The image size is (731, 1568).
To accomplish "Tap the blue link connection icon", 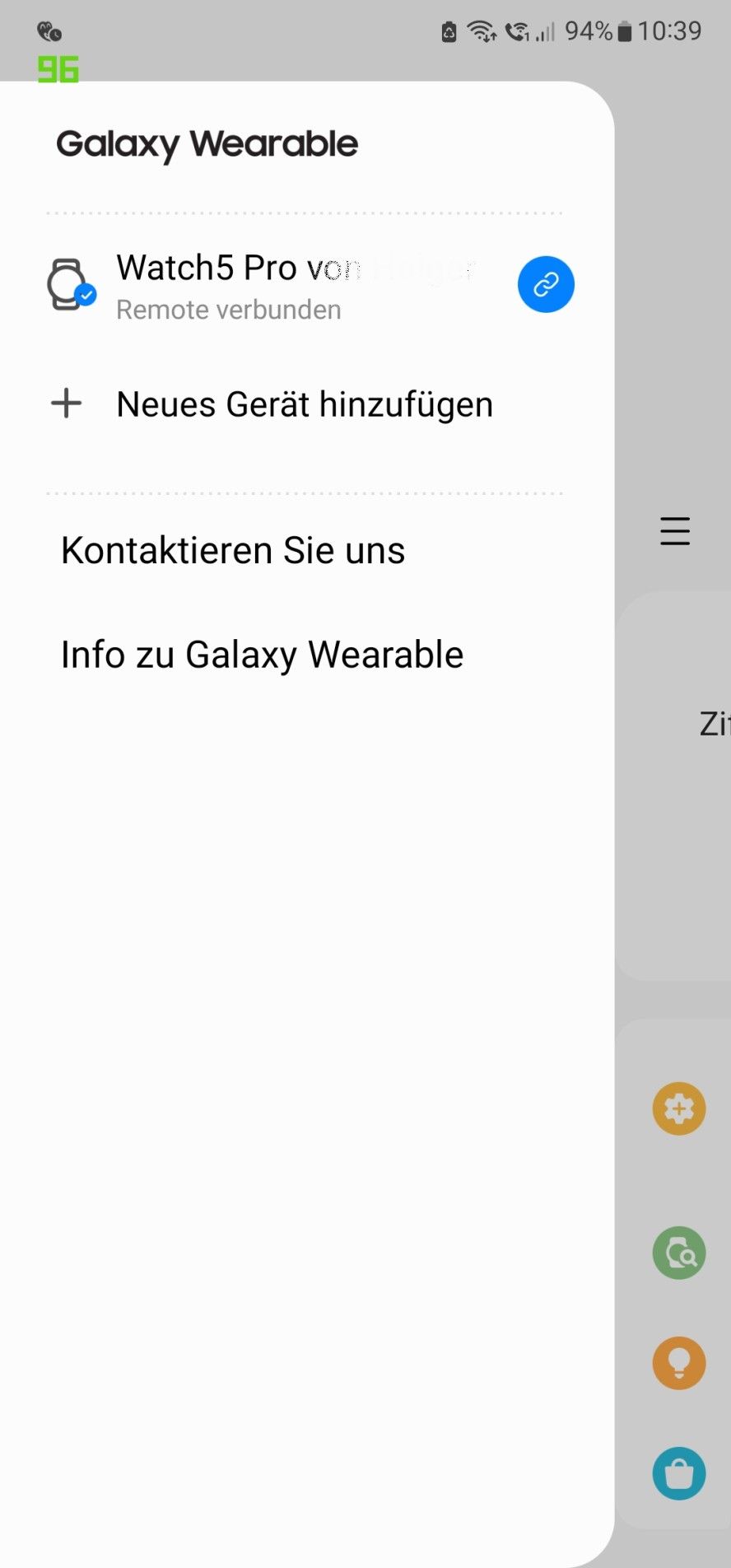I will tap(546, 285).
